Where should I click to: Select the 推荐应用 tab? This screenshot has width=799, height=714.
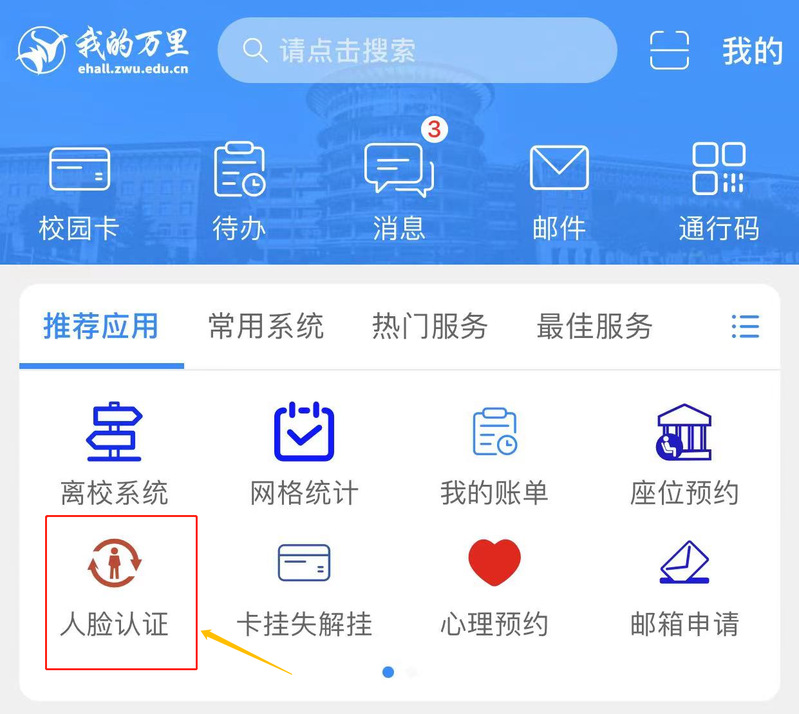coord(101,326)
